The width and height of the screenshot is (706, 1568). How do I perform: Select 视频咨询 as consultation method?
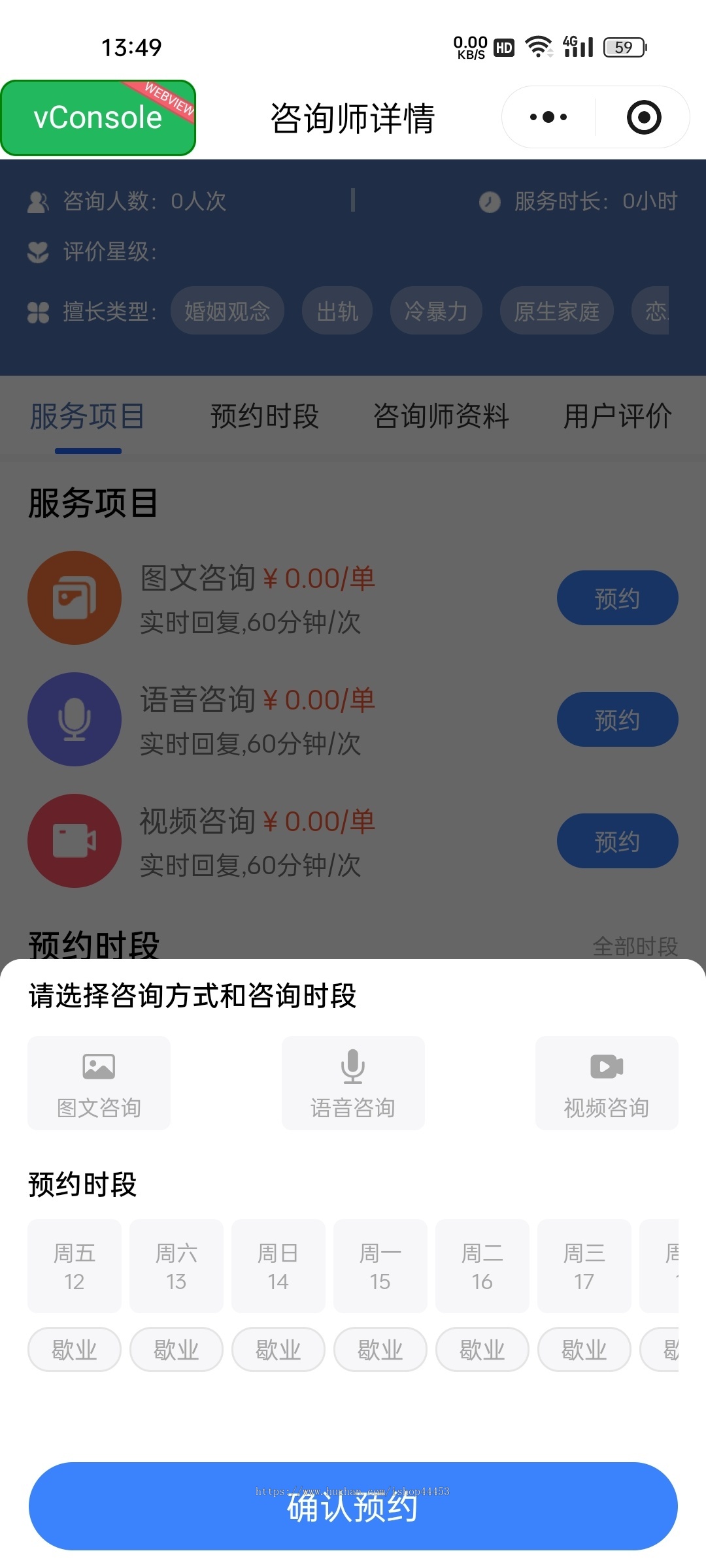point(606,1083)
